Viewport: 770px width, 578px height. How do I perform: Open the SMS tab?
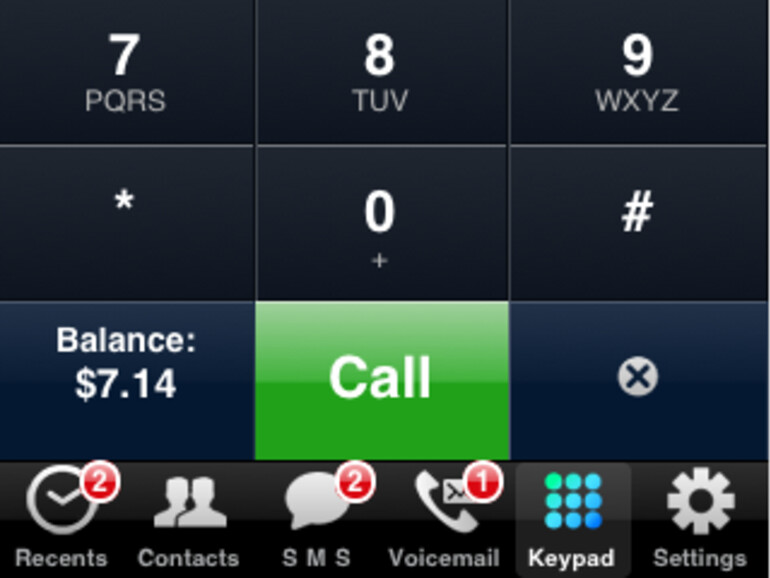[316, 520]
